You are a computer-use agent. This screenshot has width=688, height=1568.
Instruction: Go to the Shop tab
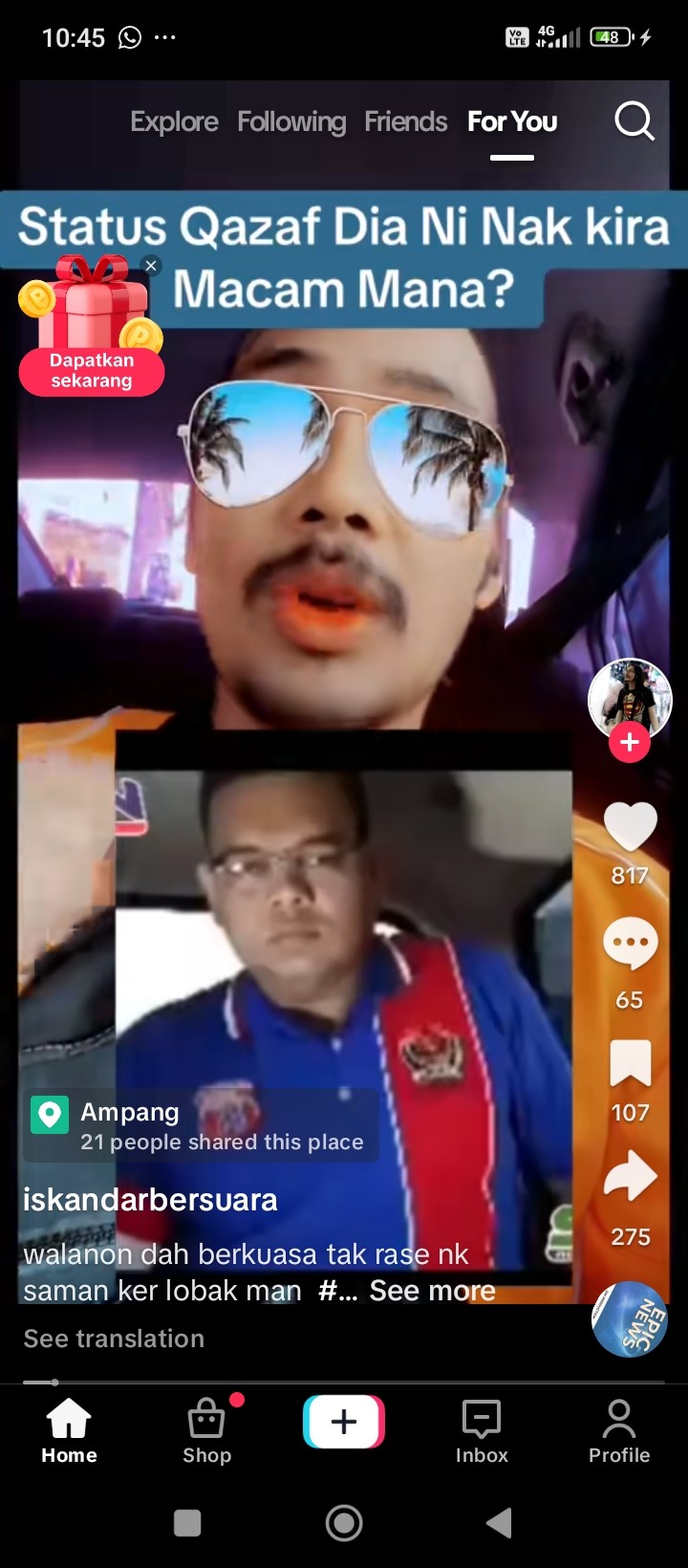[207, 1430]
